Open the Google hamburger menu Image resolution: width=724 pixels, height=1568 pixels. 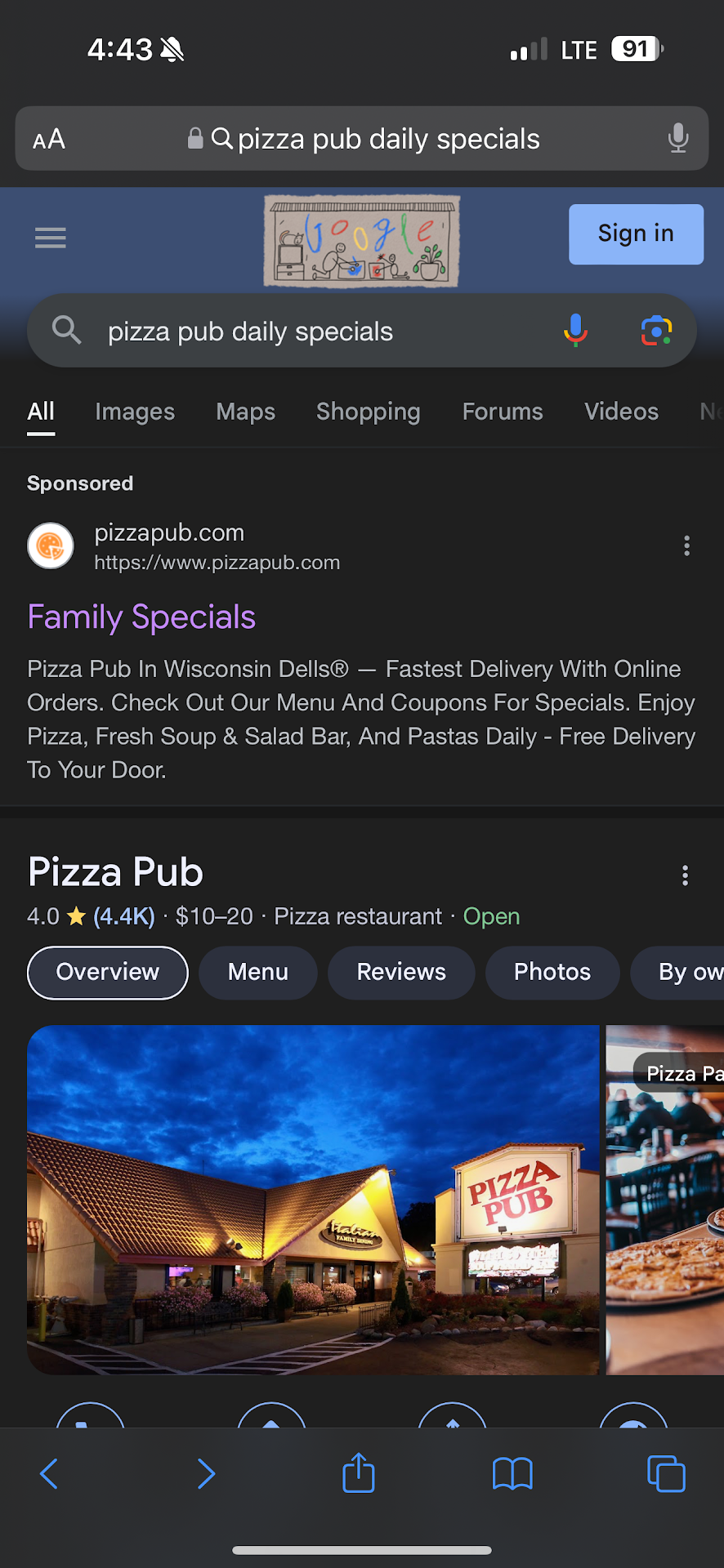51,238
